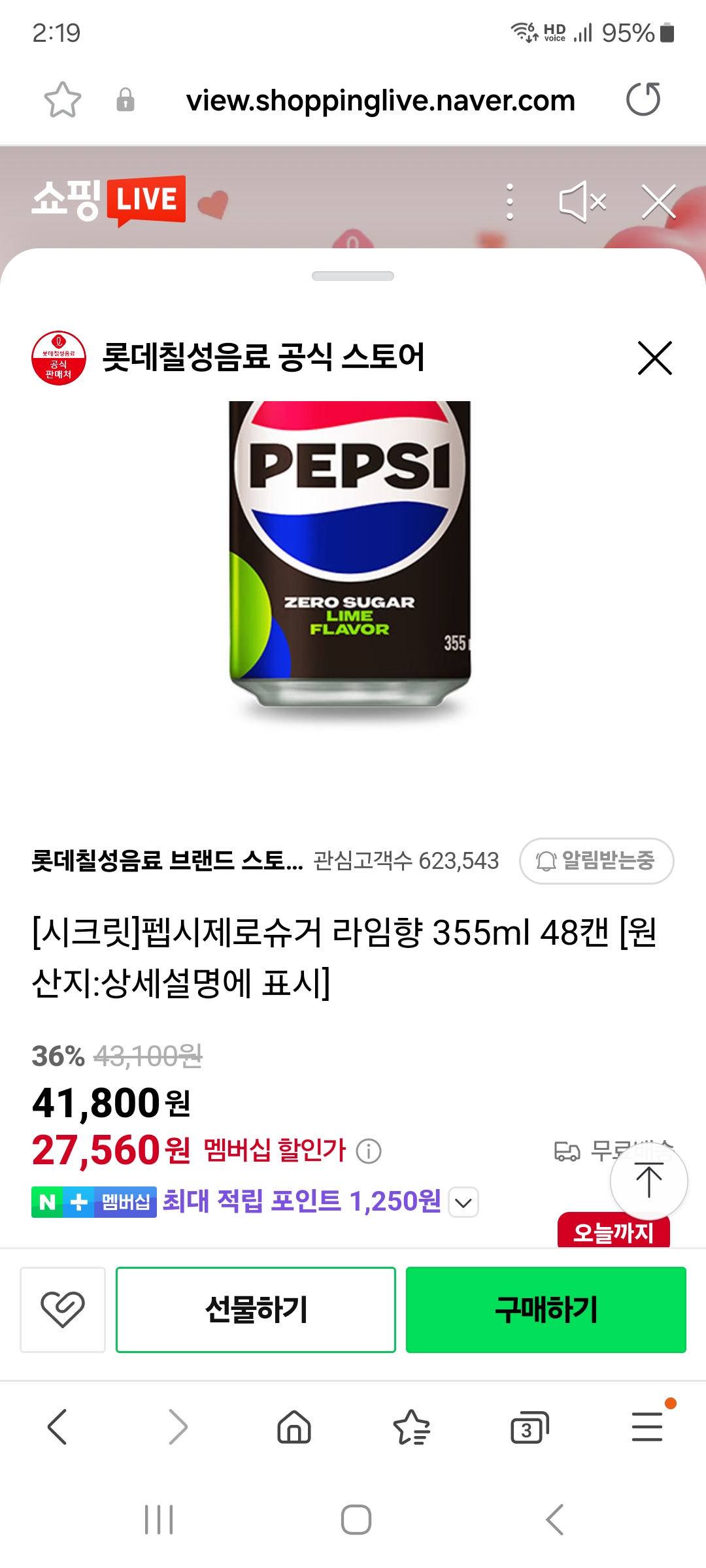
Task: Jump back to top with the arrow button
Action: click(x=648, y=1181)
